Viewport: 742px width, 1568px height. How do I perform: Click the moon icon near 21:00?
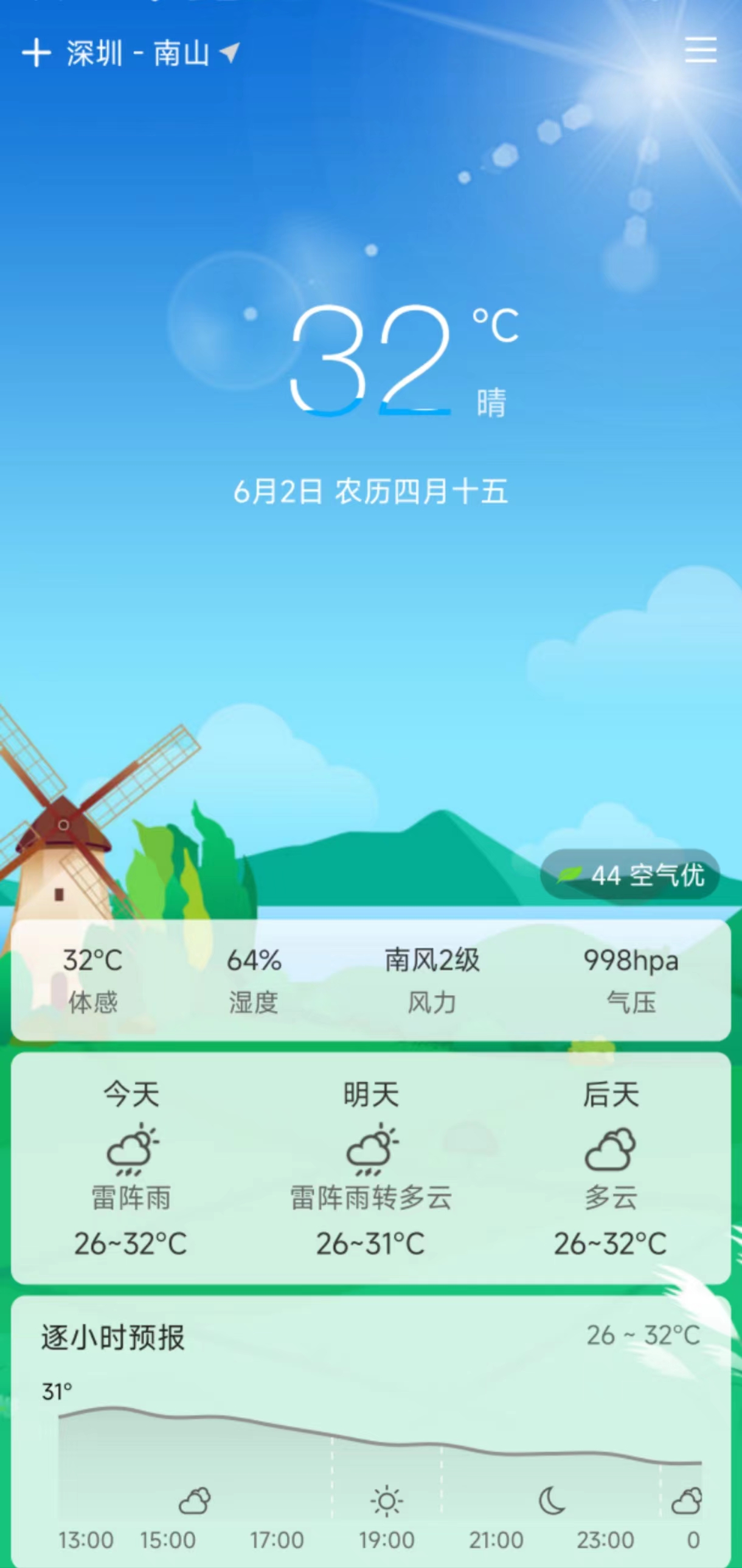click(553, 1500)
